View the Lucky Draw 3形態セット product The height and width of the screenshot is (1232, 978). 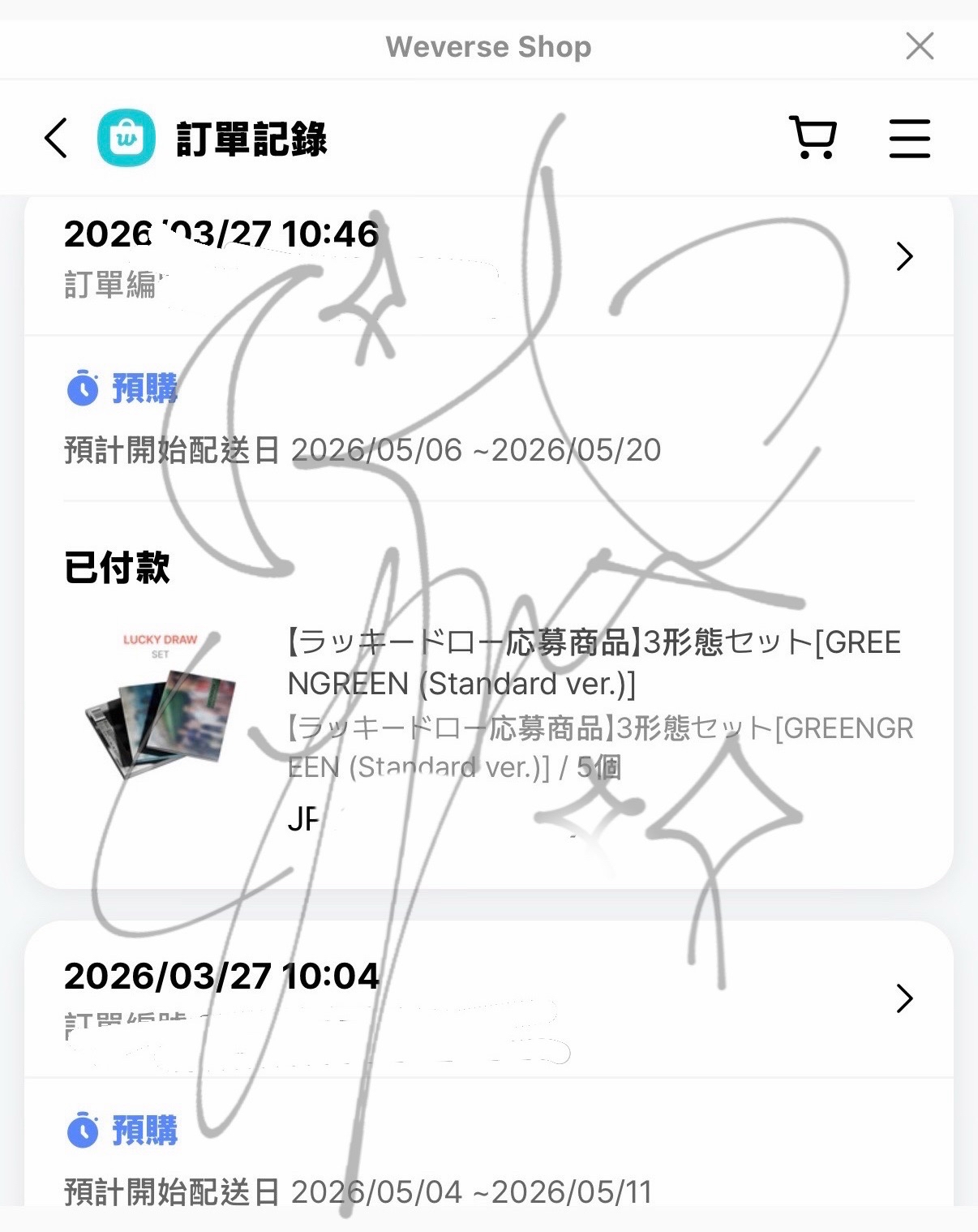point(594,663)
